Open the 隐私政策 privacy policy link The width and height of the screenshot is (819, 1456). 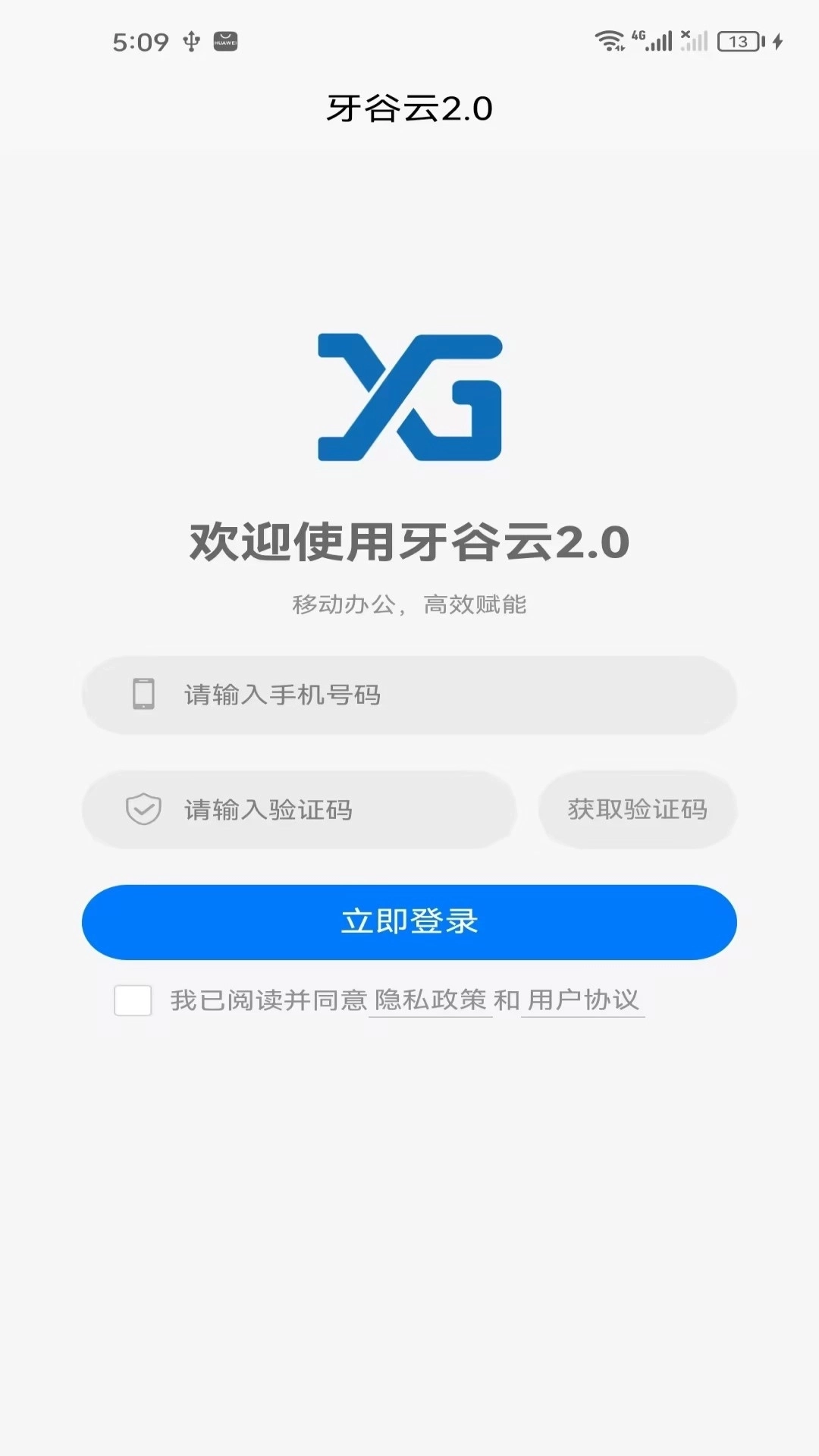pyautogui.click(x=430, y=999)
